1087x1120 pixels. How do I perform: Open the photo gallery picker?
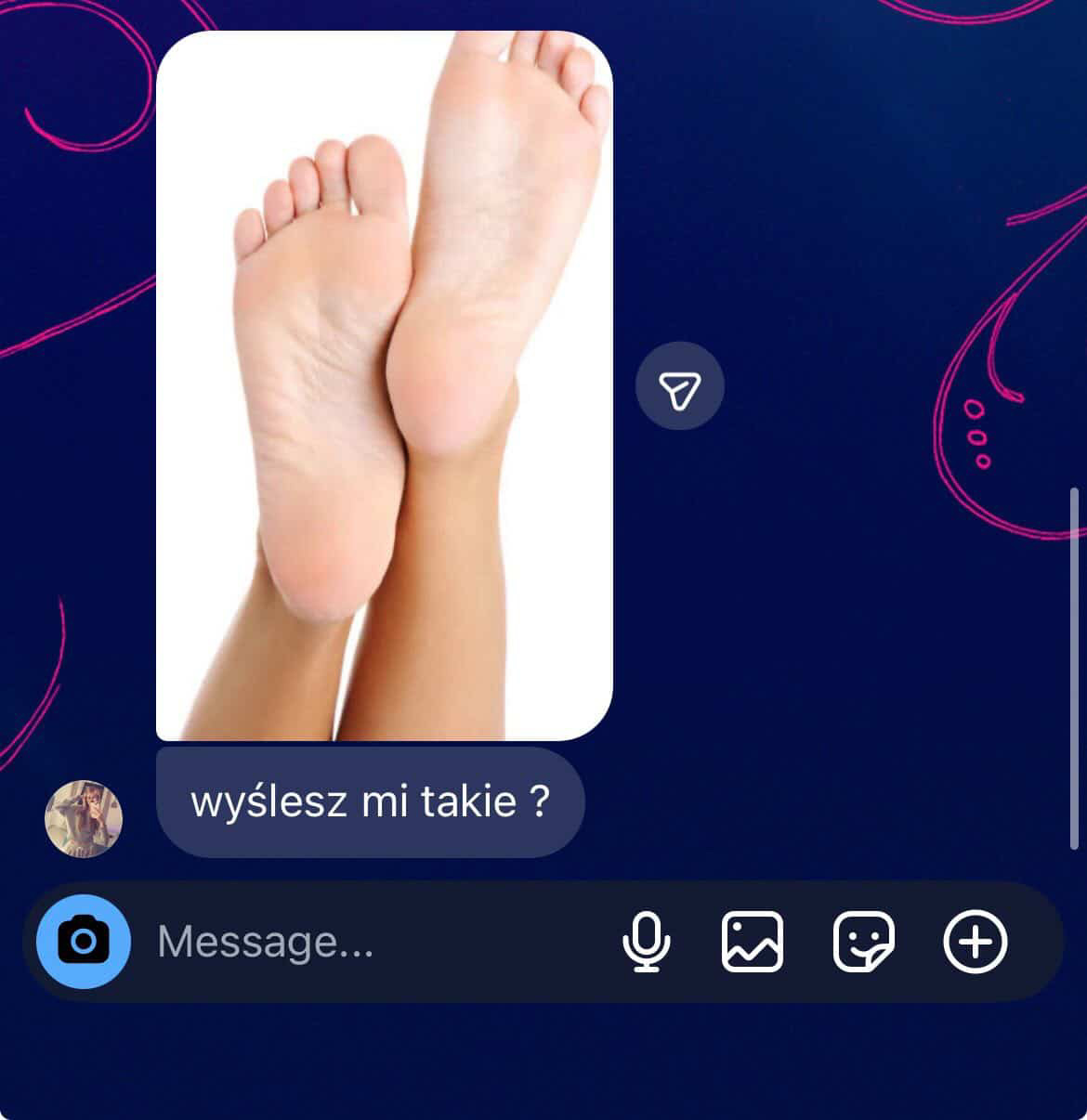pyautogui.click(x=753, y=942)
